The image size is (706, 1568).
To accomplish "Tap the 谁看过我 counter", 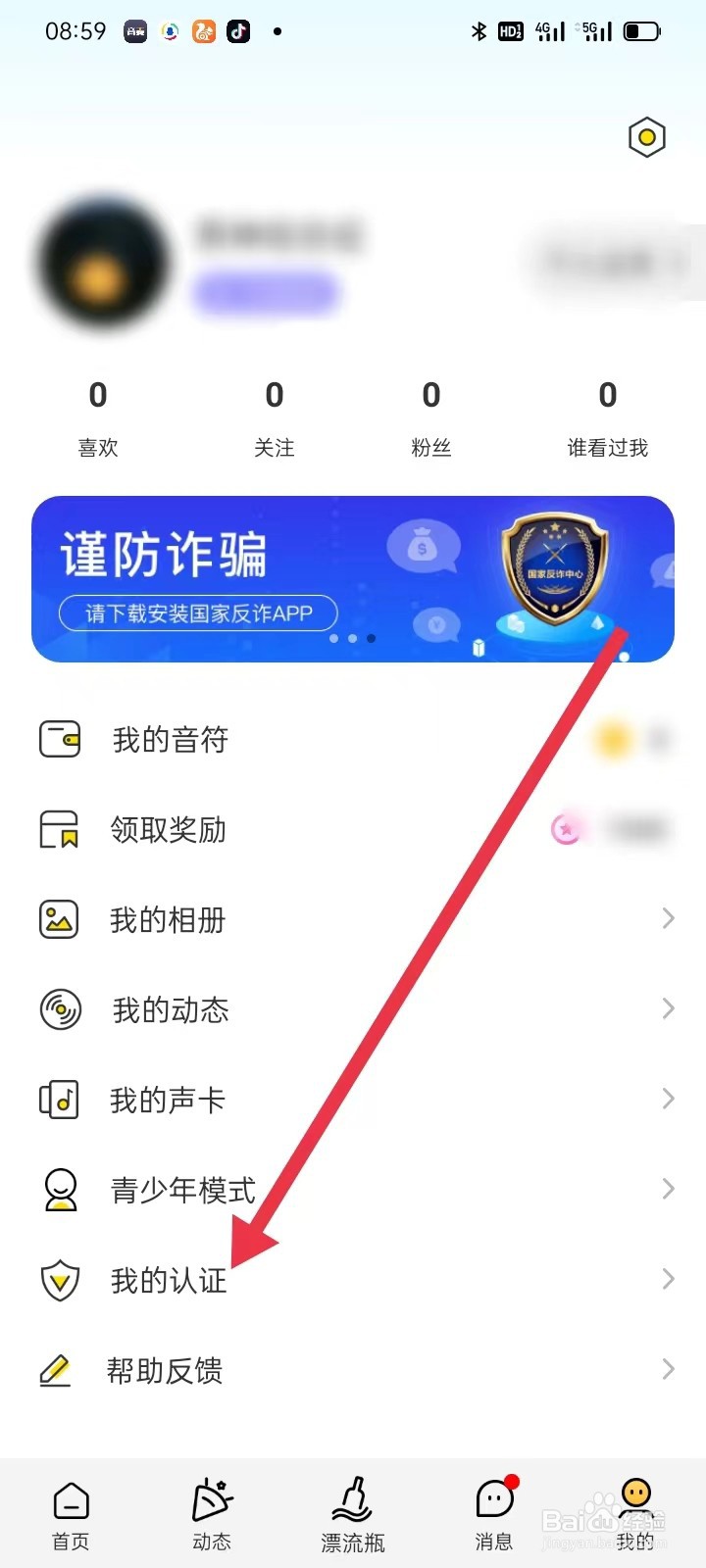I will pyautogui.click(x=607, y=416).
